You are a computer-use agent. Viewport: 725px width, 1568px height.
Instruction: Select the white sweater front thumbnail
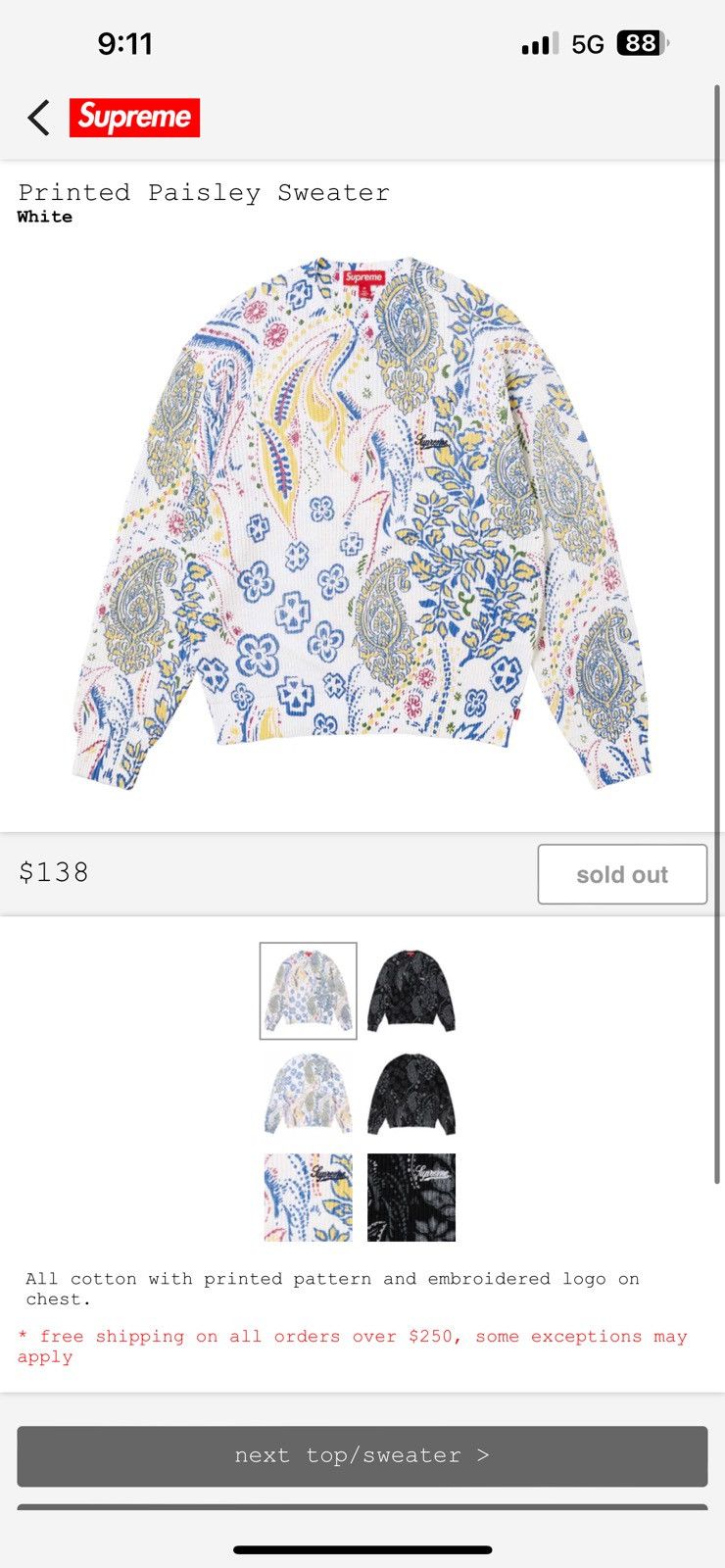[x=308, y=991]
